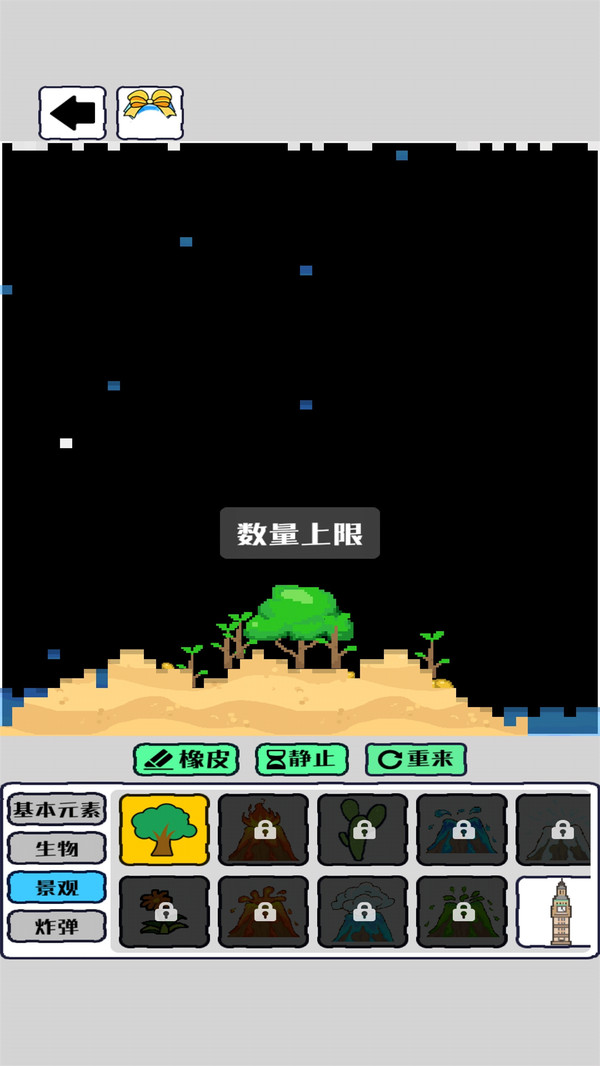
Task: Pause the simulation with 静止
Action: (301, 759)
